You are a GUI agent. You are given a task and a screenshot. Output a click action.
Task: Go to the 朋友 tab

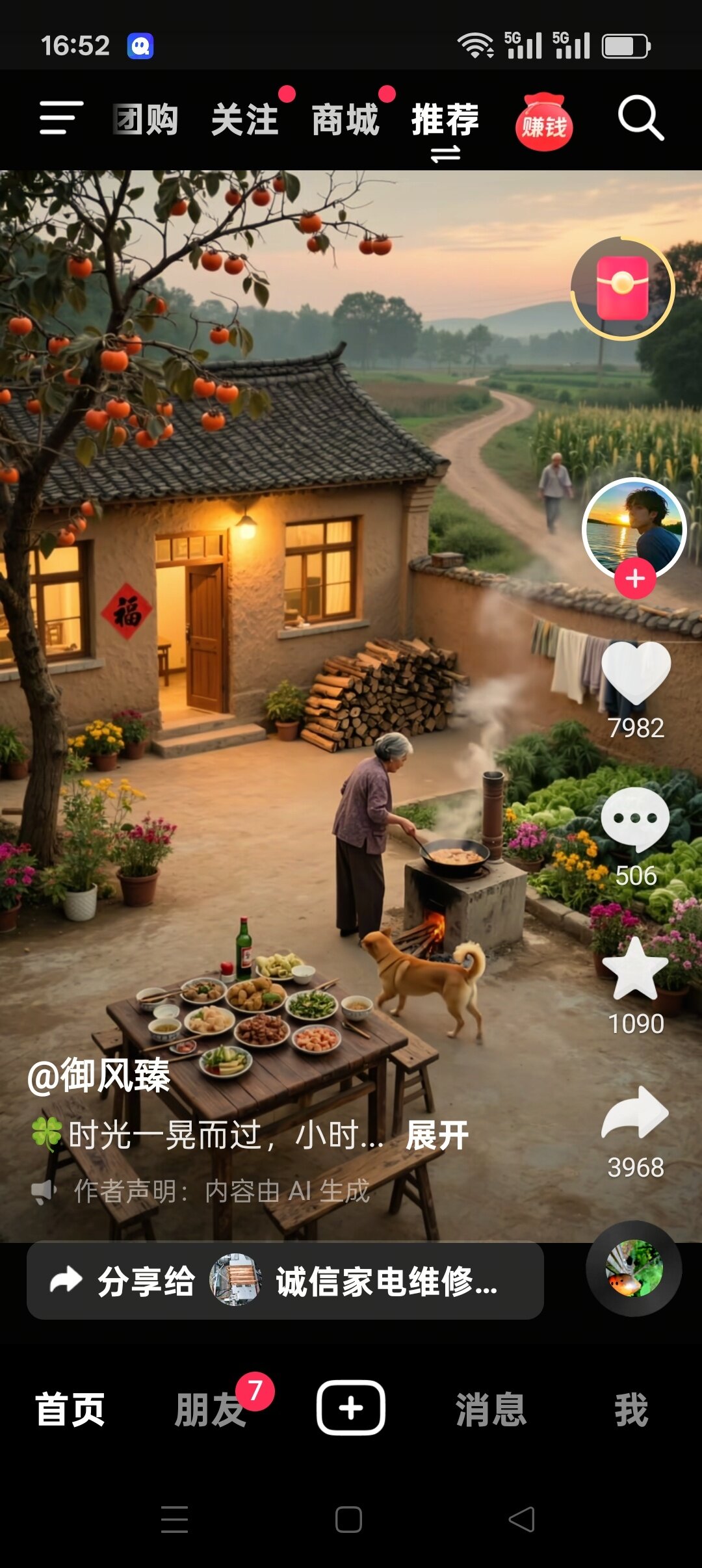click(209, 1409)
